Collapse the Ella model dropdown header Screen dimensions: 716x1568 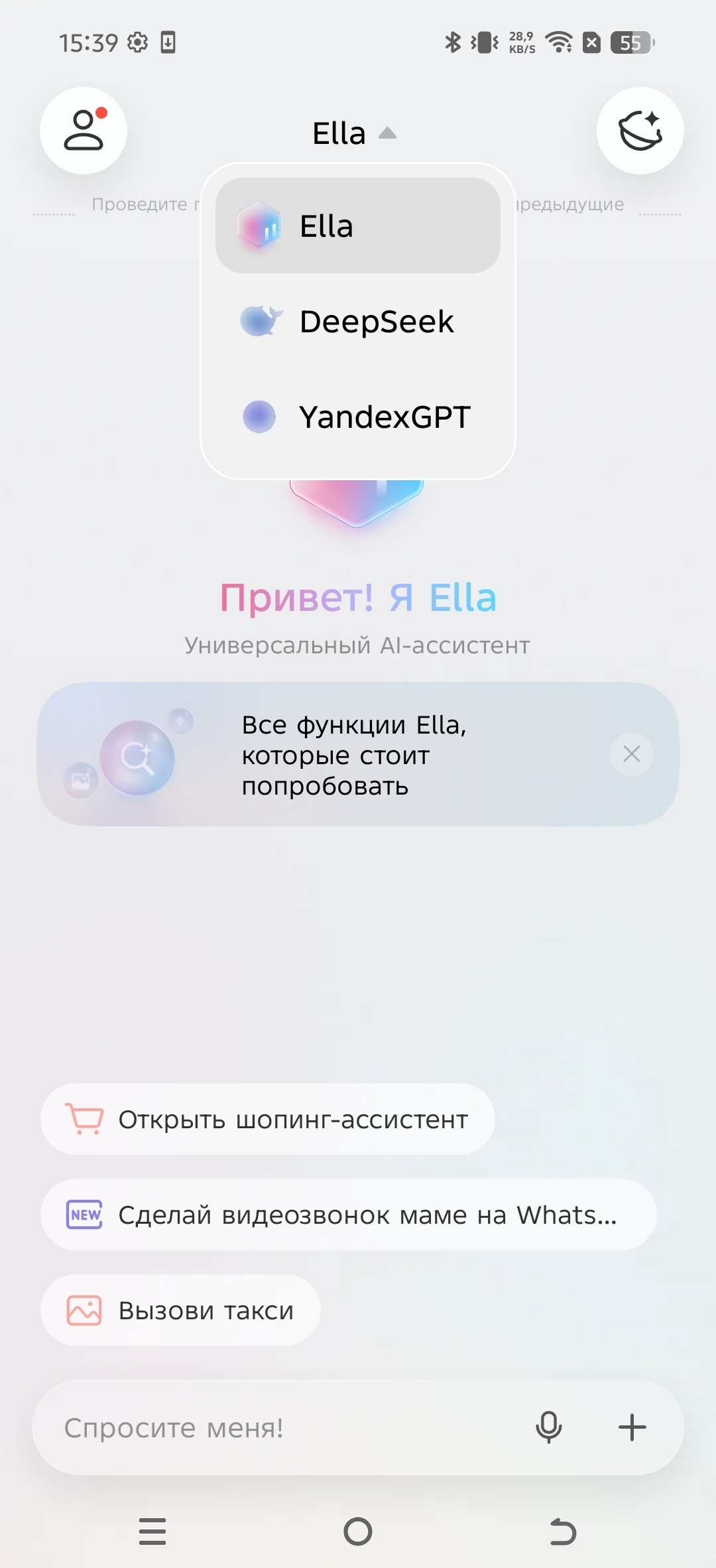click(x=354, y=133)
